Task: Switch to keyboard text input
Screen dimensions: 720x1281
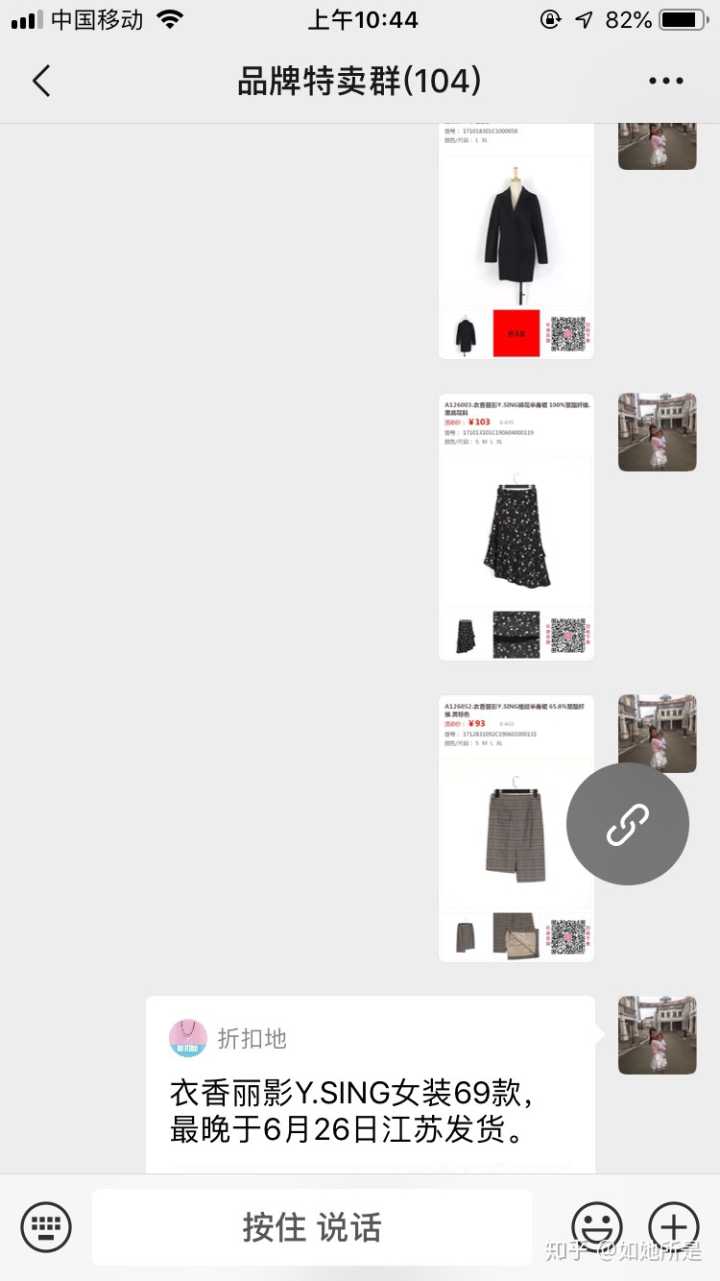Action: click(x=46, y=1226)
